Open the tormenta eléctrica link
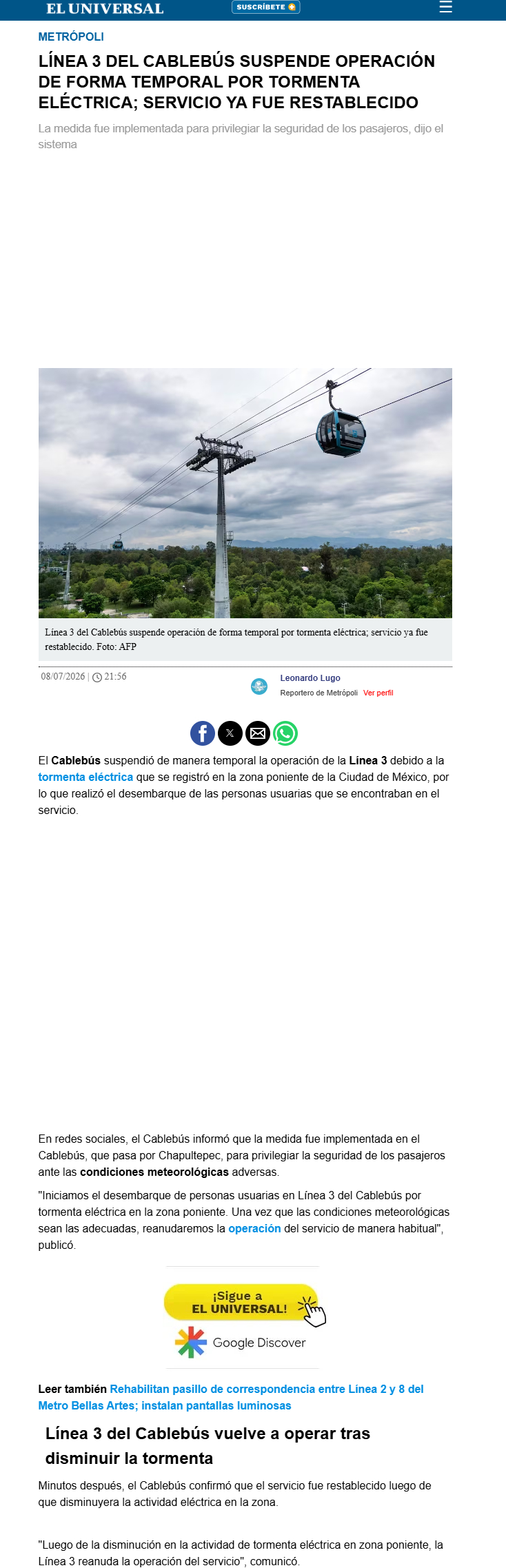This screenshot has width=506, height=1568. click(85, 777)
